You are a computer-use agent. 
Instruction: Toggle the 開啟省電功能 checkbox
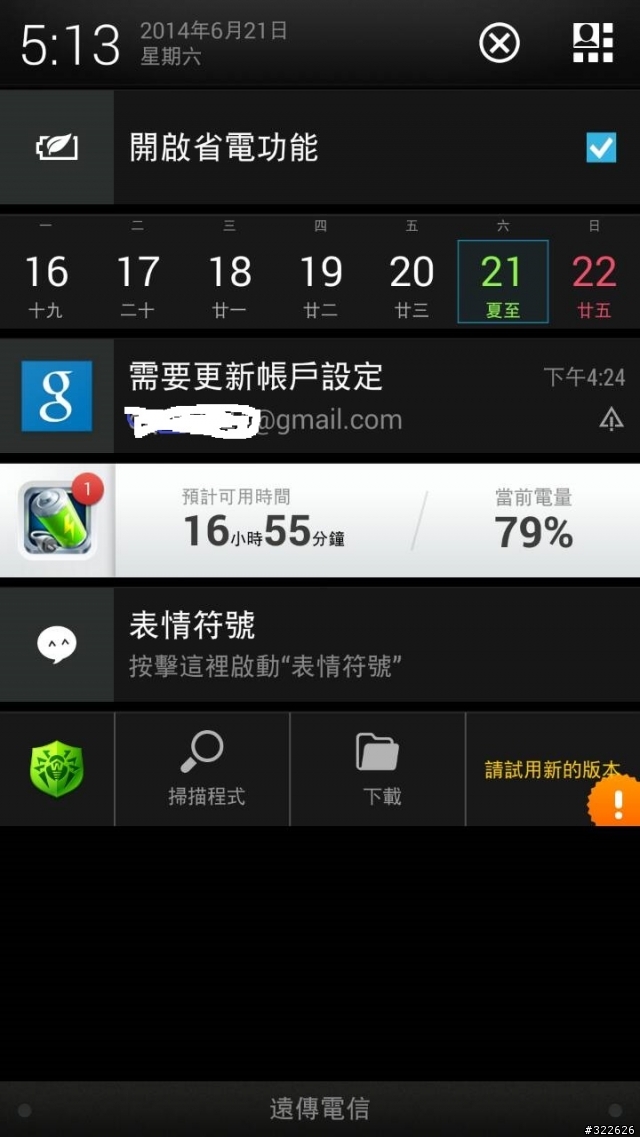[x=601, y=148]
